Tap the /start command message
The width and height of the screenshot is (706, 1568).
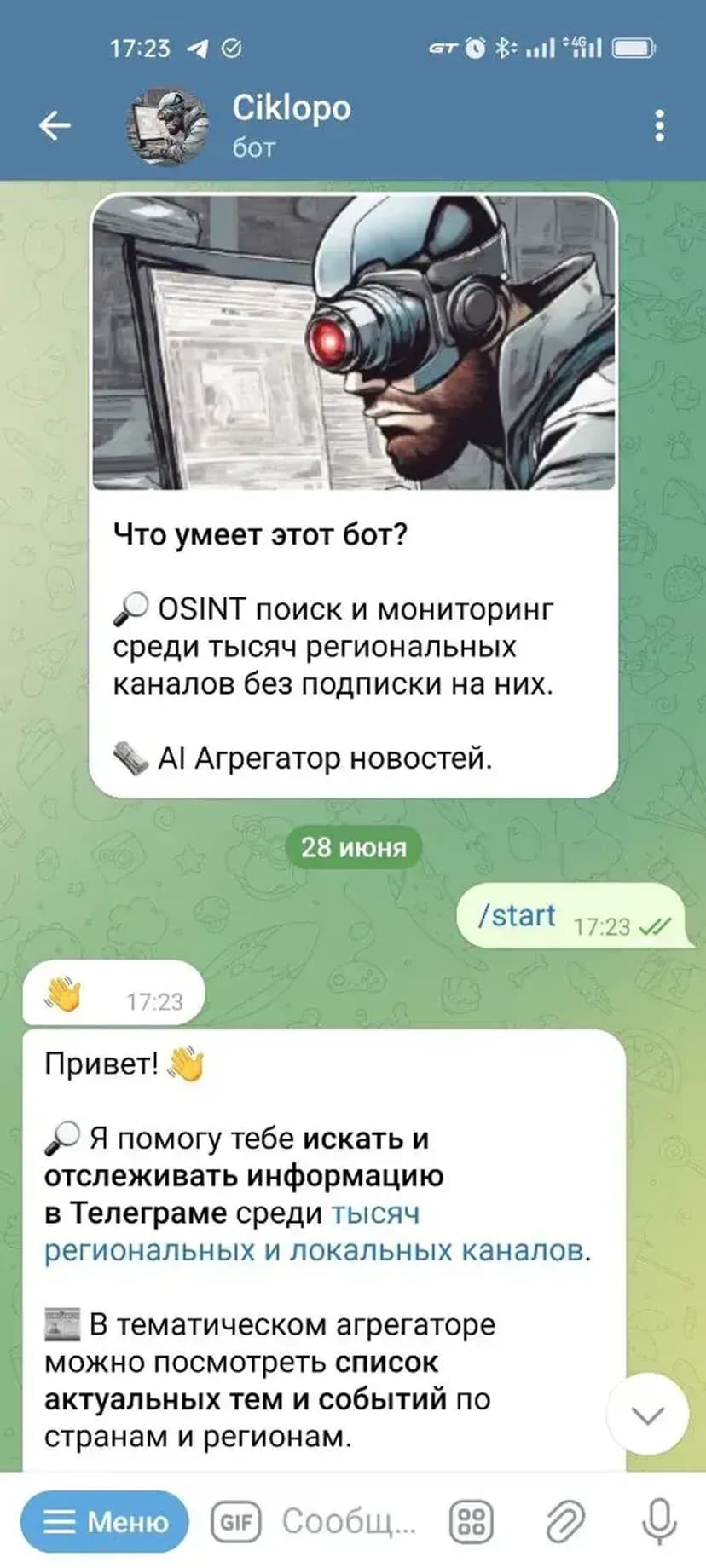517,915
